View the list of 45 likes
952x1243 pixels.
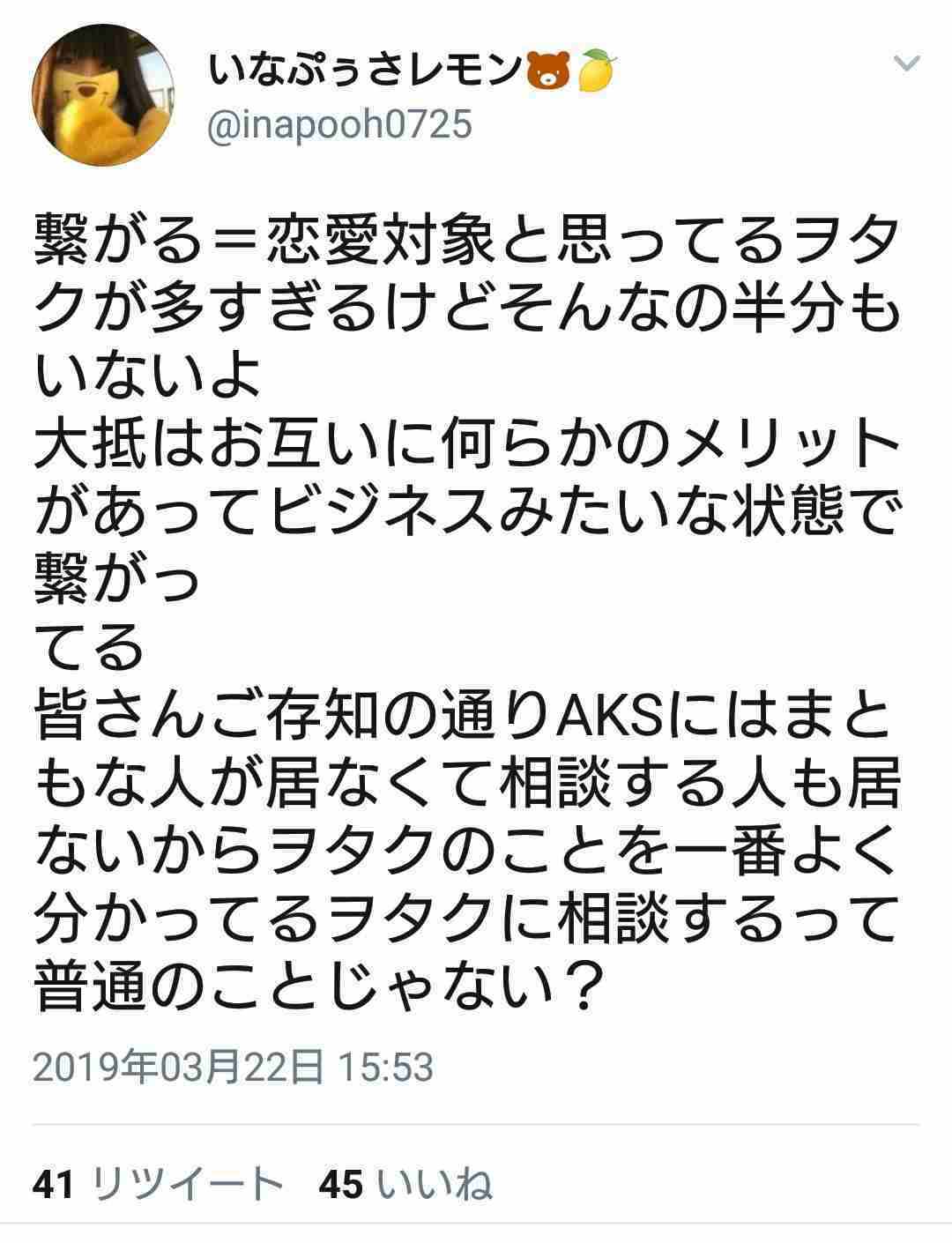(x=405, y=1186)
